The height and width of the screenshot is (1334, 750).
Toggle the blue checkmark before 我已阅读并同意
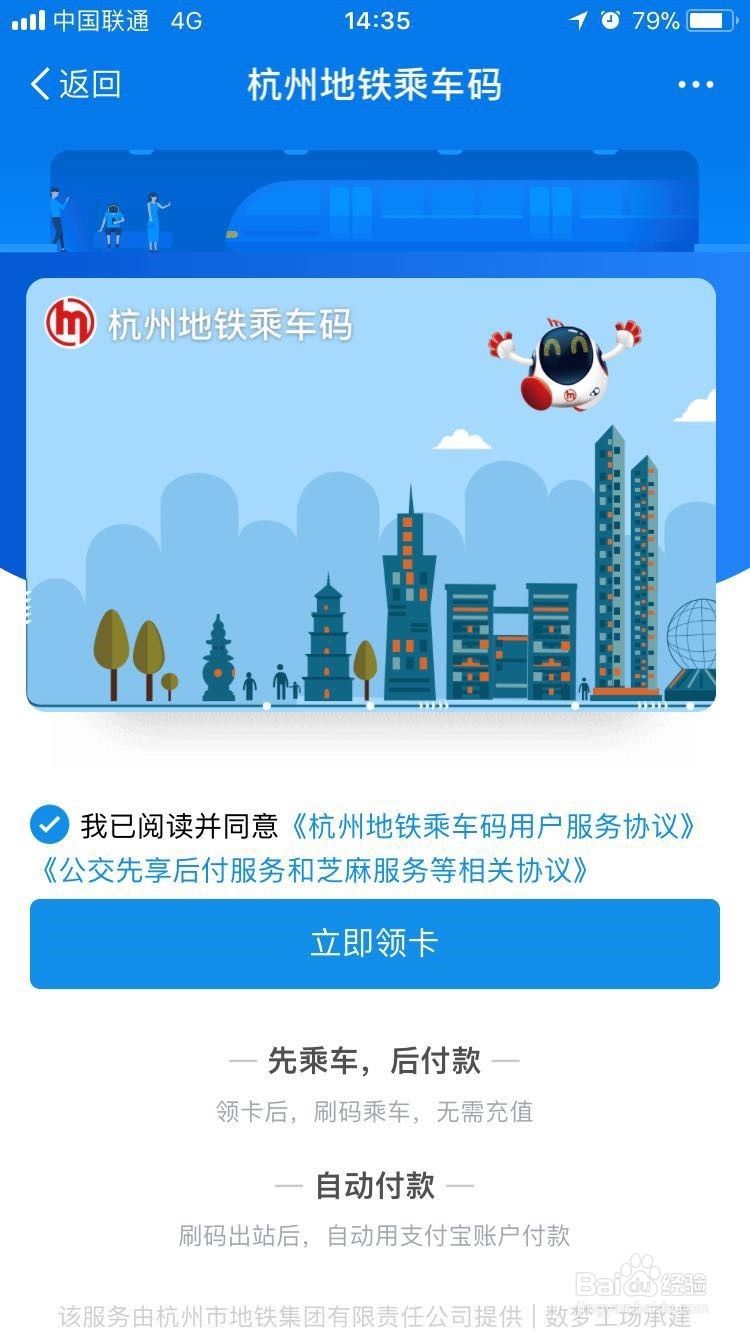[x=47, y=824]
